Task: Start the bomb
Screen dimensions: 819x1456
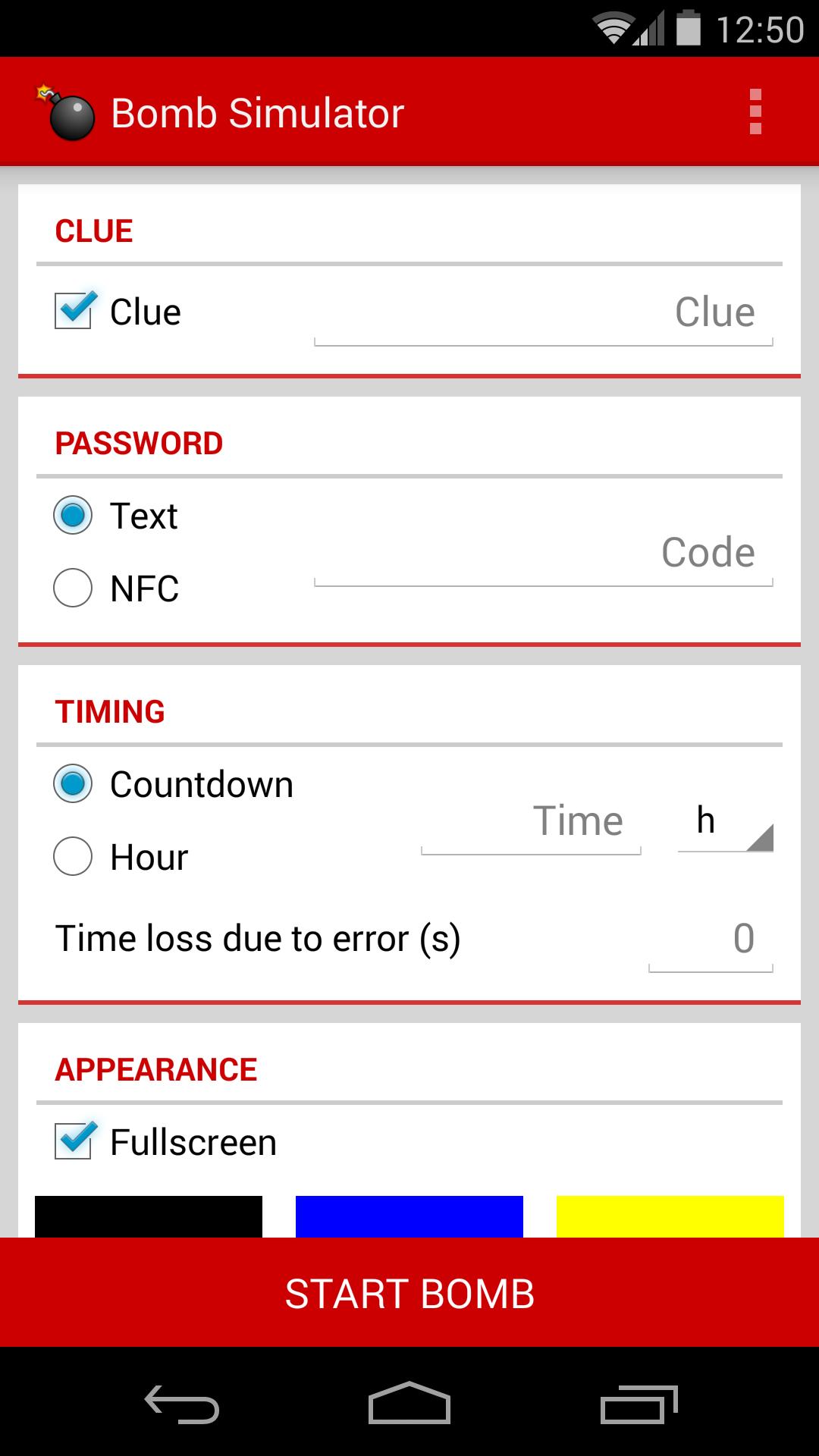Action: (409, 1293)
